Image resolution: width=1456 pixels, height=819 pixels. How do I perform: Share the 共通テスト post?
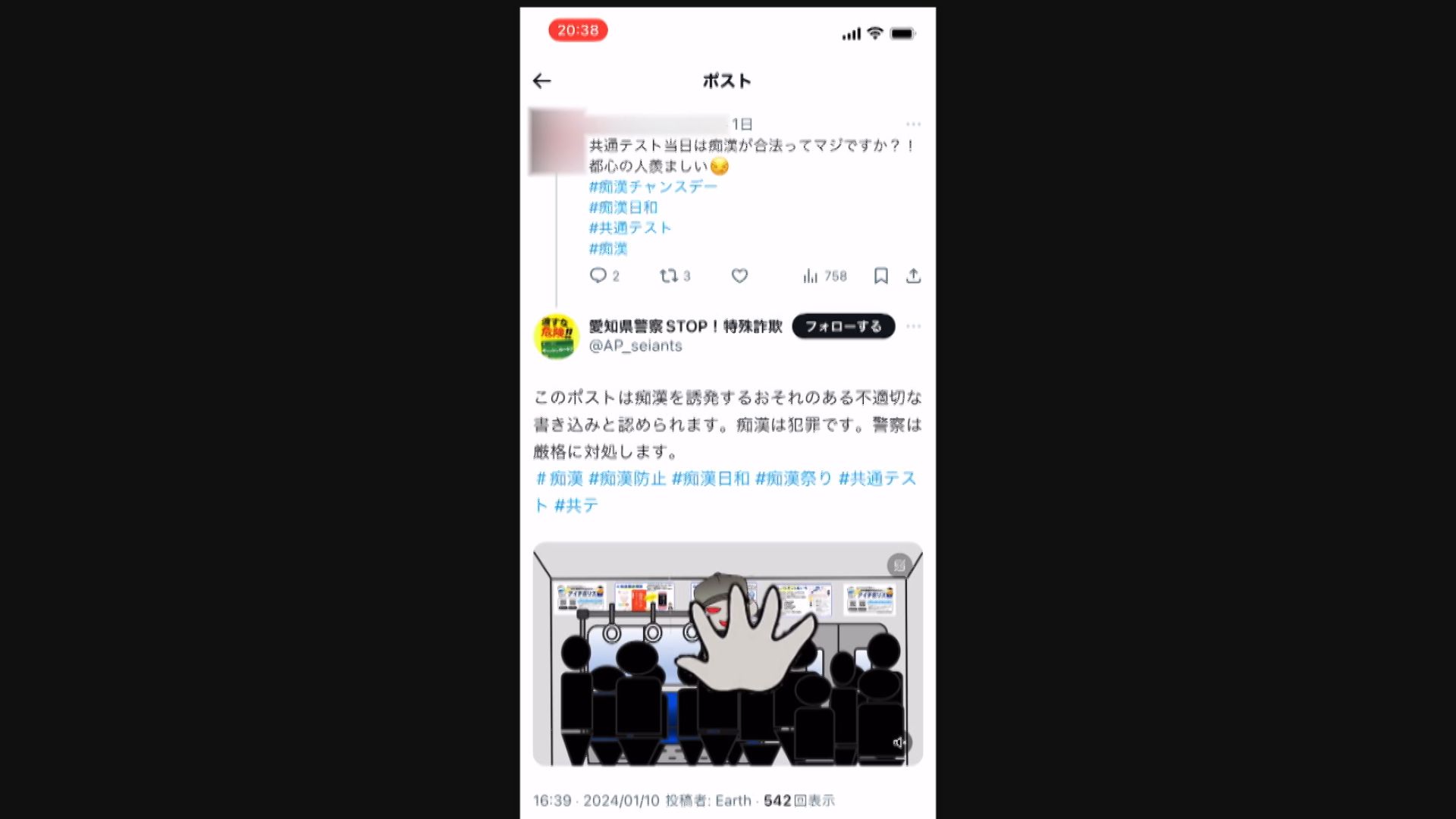(913, 276)
